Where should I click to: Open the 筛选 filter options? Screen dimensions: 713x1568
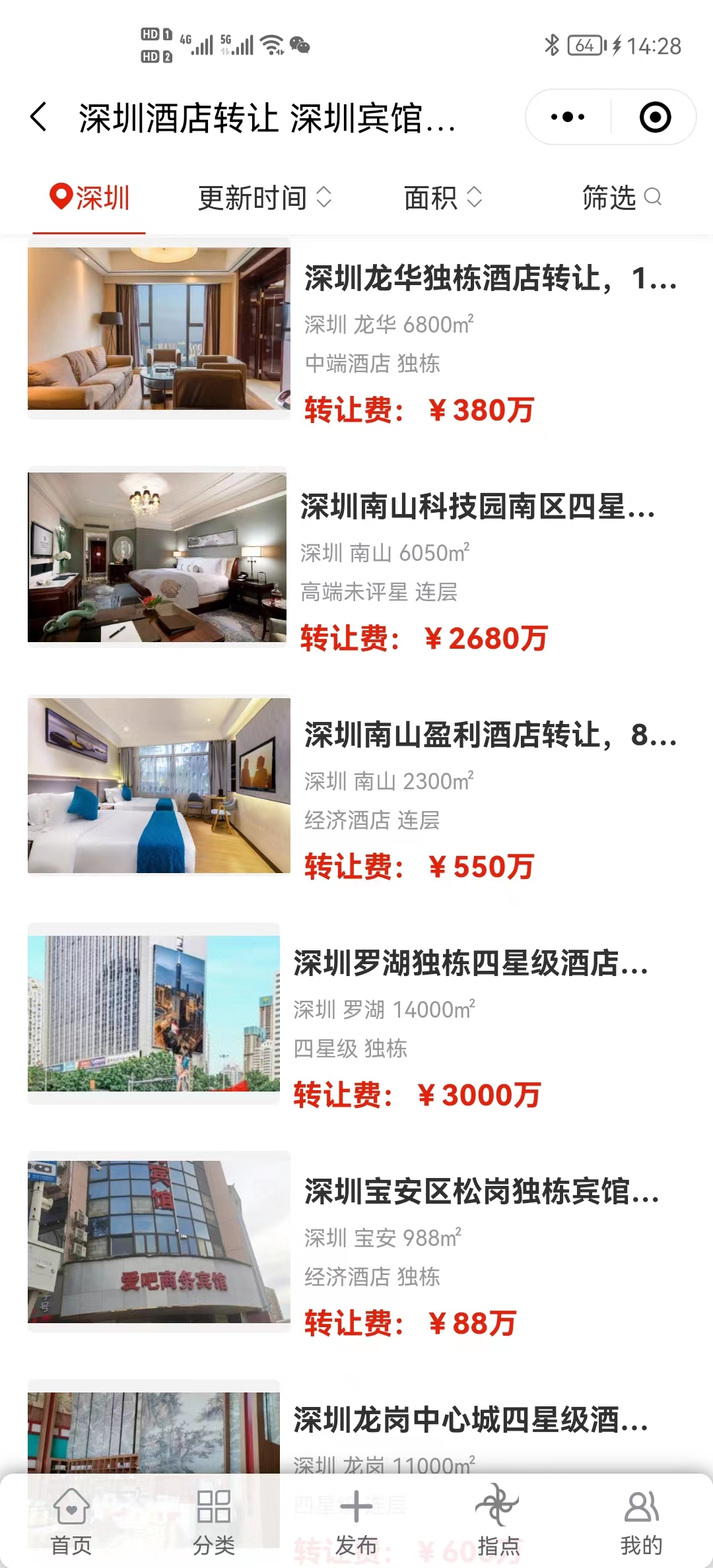pyautogui.click(x=621, y=198)
